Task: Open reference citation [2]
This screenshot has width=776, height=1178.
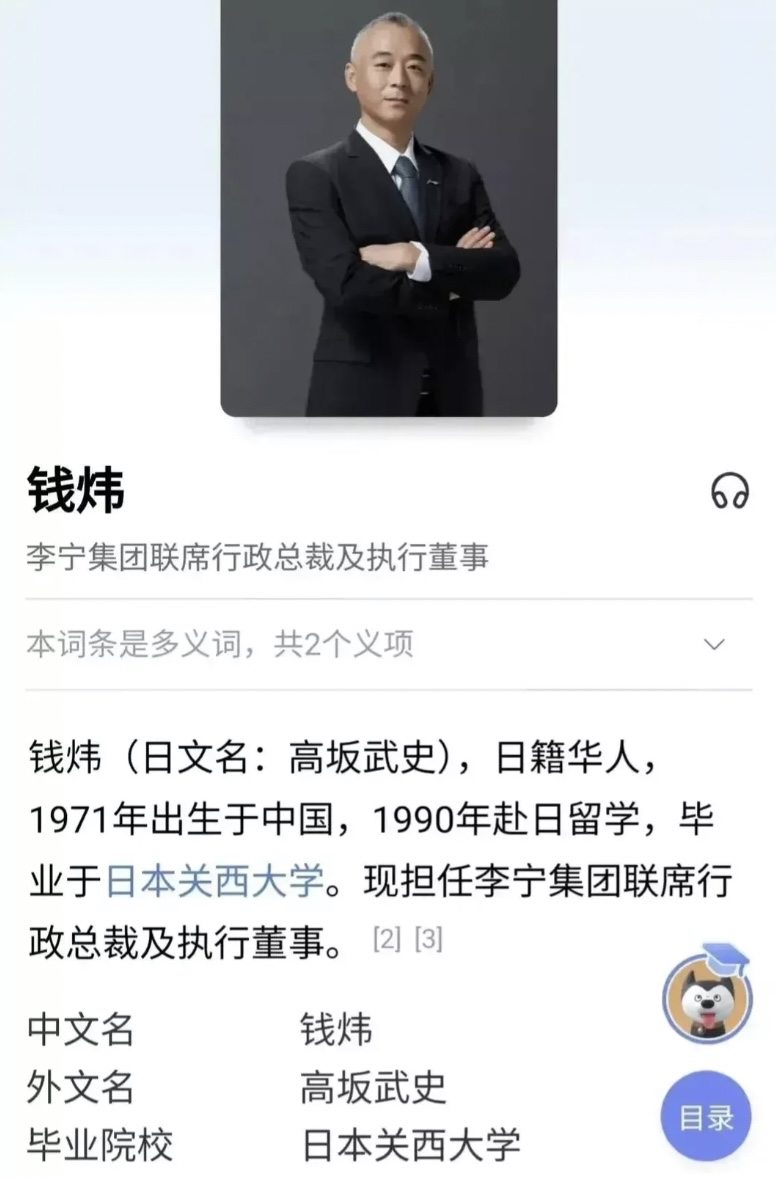Action: coord(386,939)
